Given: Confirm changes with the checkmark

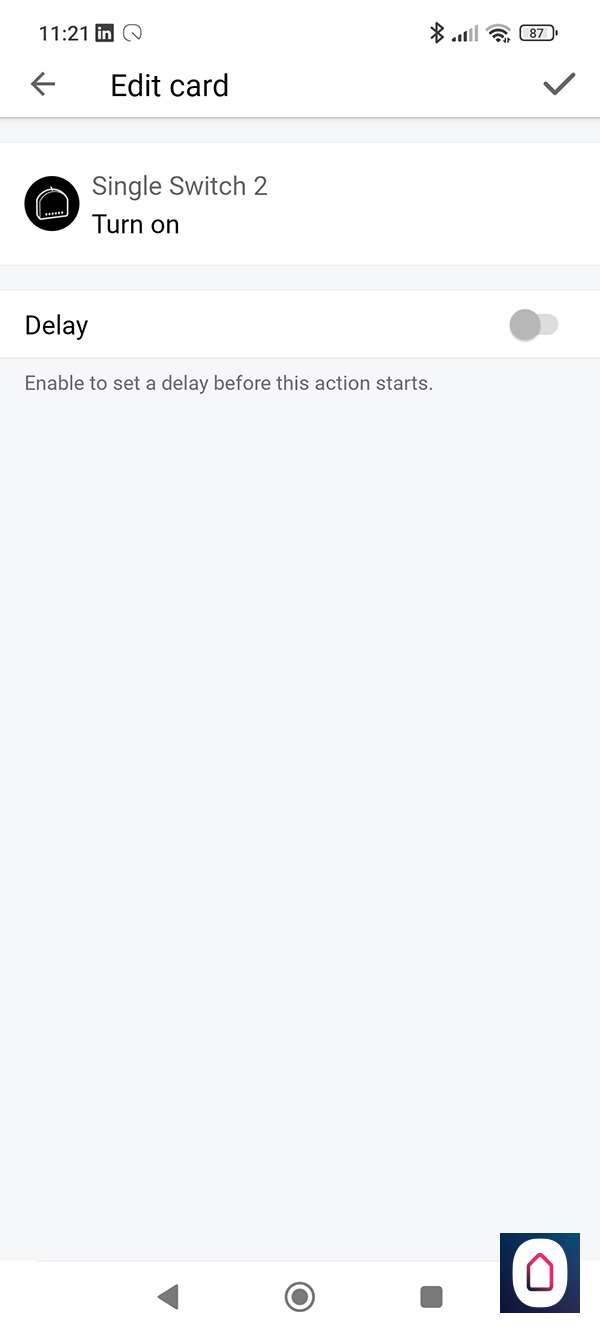Looking at the screenshot, I should [559, 85].
